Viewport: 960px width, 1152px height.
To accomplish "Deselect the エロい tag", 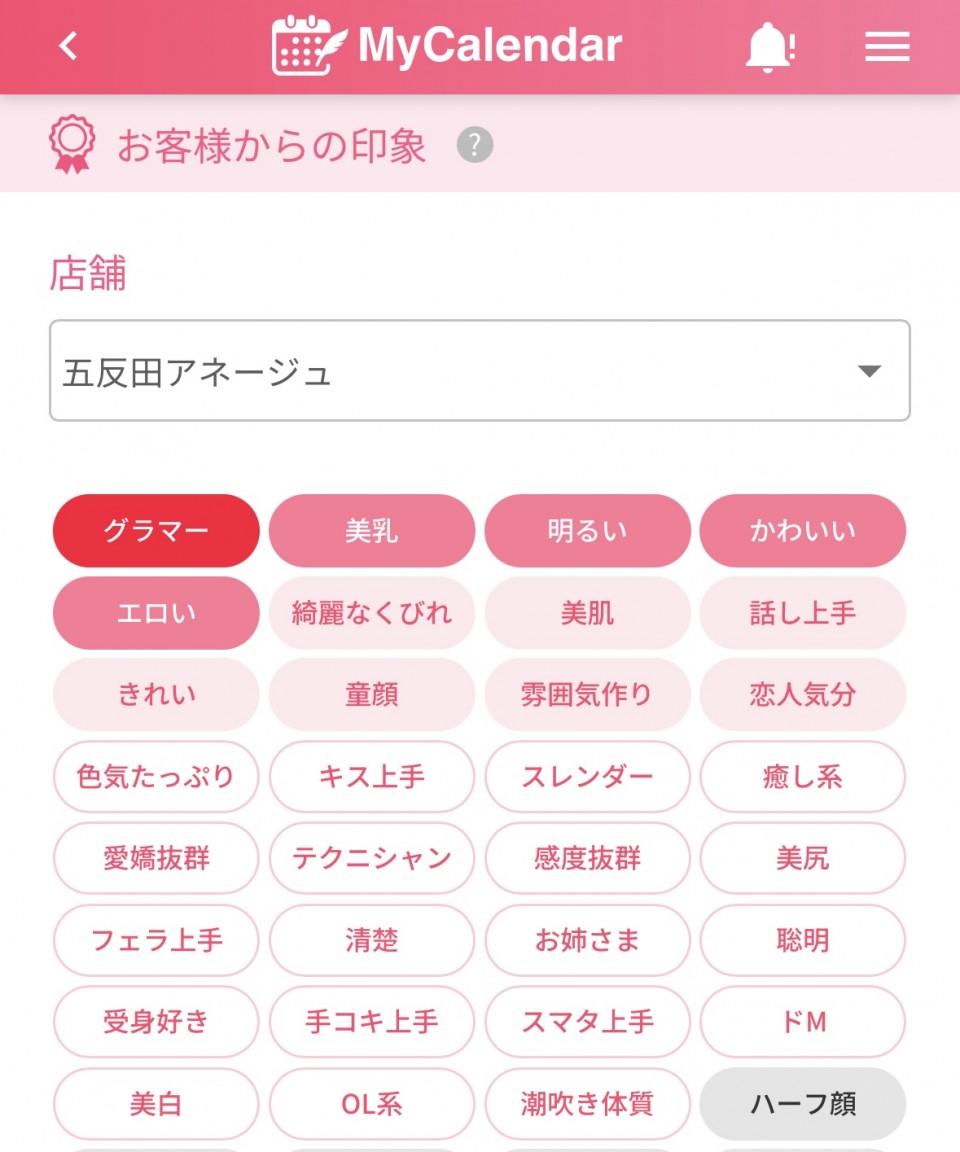I will point(155,613).
